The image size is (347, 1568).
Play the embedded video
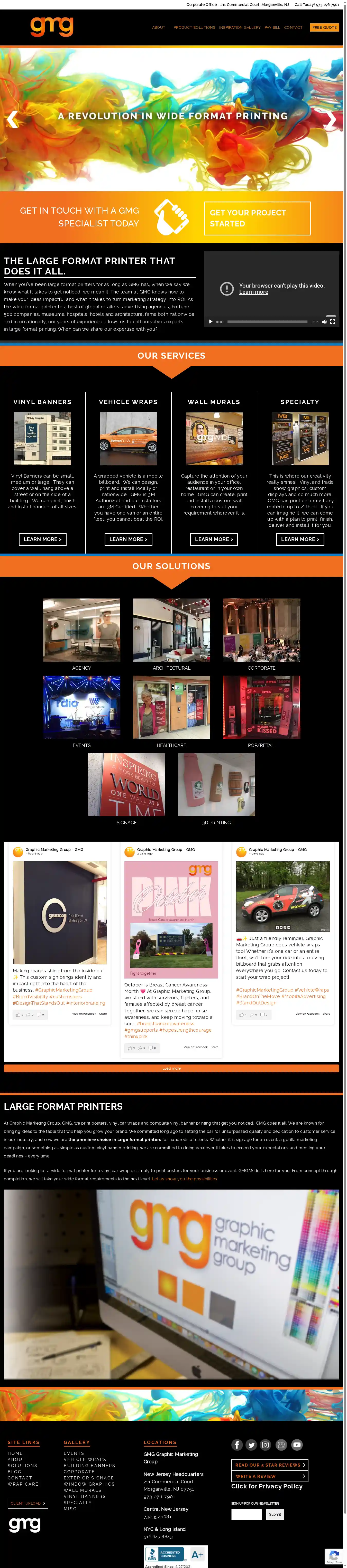[211, 321]
